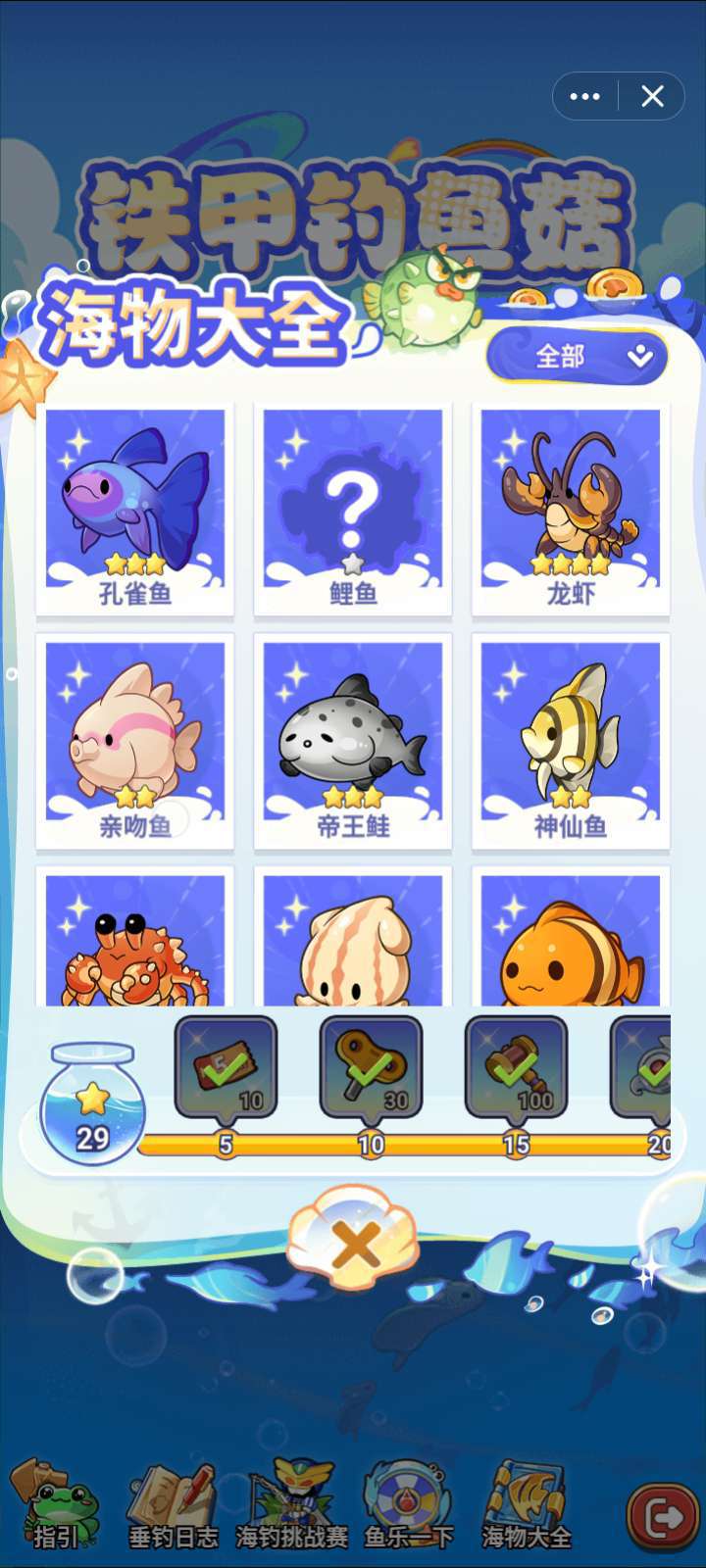Tap the 10-star reward with 30 keys
Screen dimensions: 706x1568
pos(371,1068)
